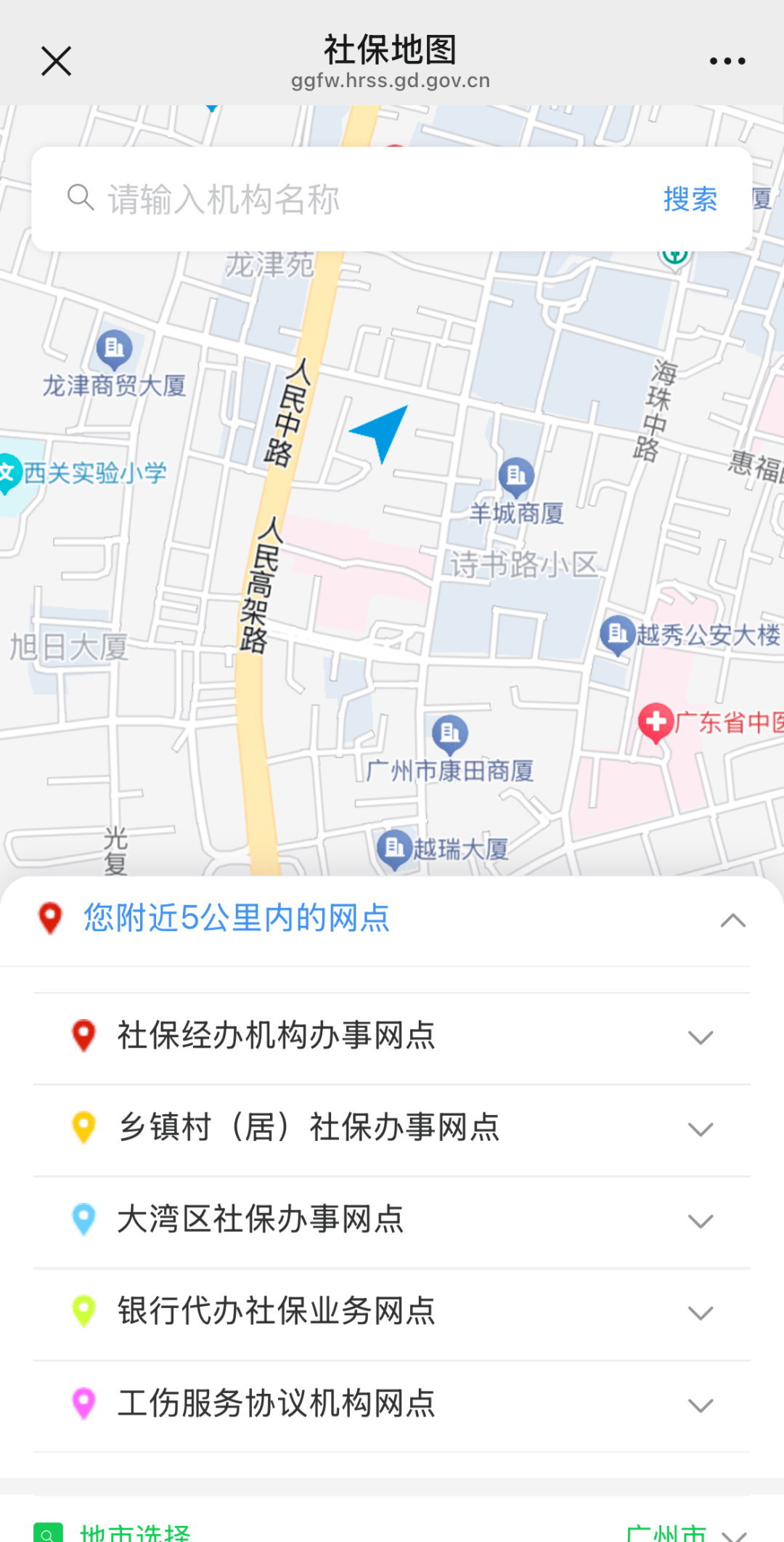Expand 银行代办社保业务网点 list

tap(700, 1312)
